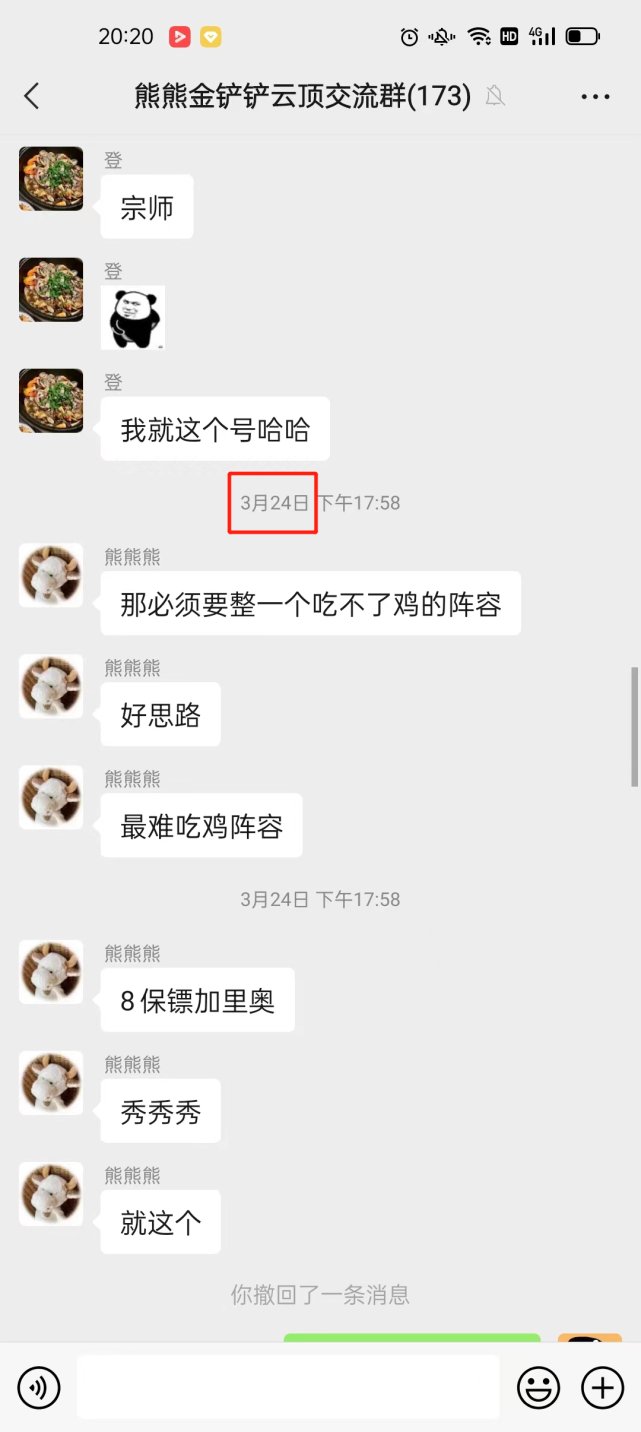The width and height of the screenshot is (641, 1432).
Task: Open 熊熊熊's avatar beside 8保镖加里奥 message
Action: coord(51,972)
